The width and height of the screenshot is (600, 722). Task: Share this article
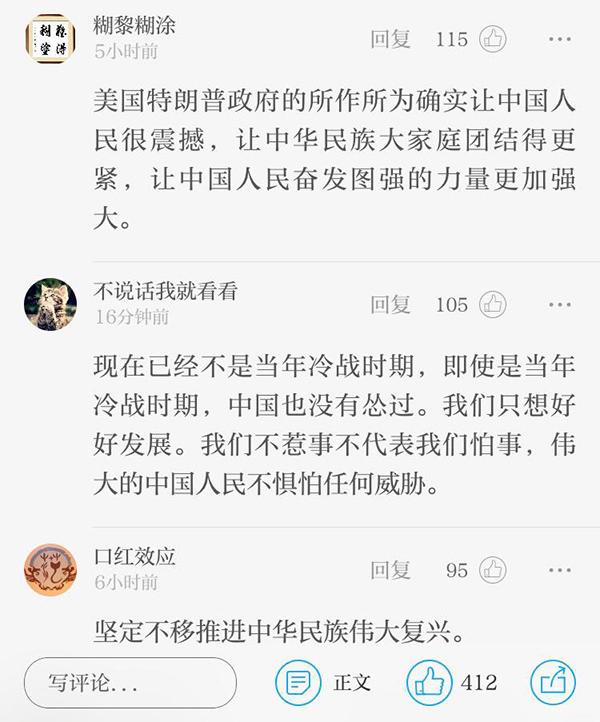[551, 683]
